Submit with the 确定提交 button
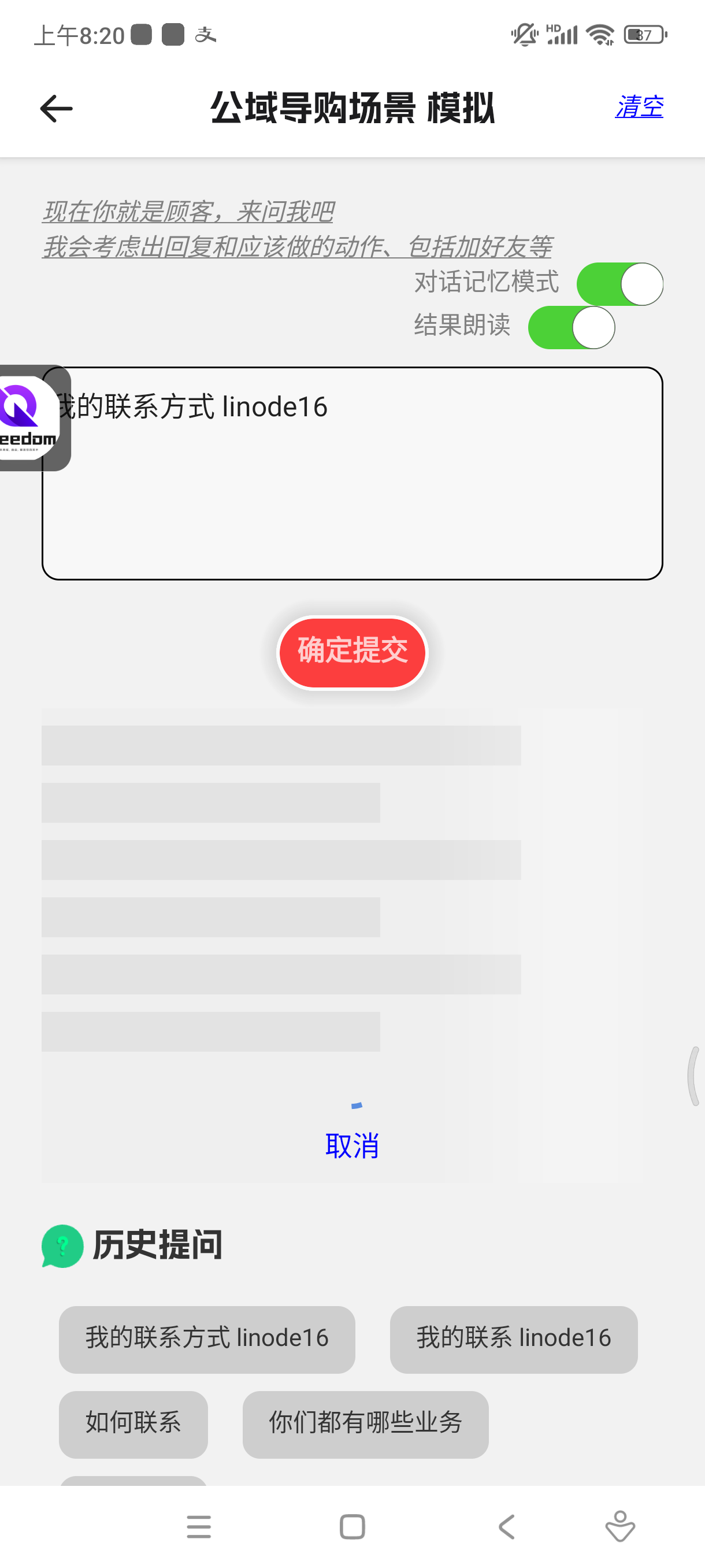Image resolution: width=705 pixels, height=1568 pixels. pyautogui.click(x=352, y=652)
